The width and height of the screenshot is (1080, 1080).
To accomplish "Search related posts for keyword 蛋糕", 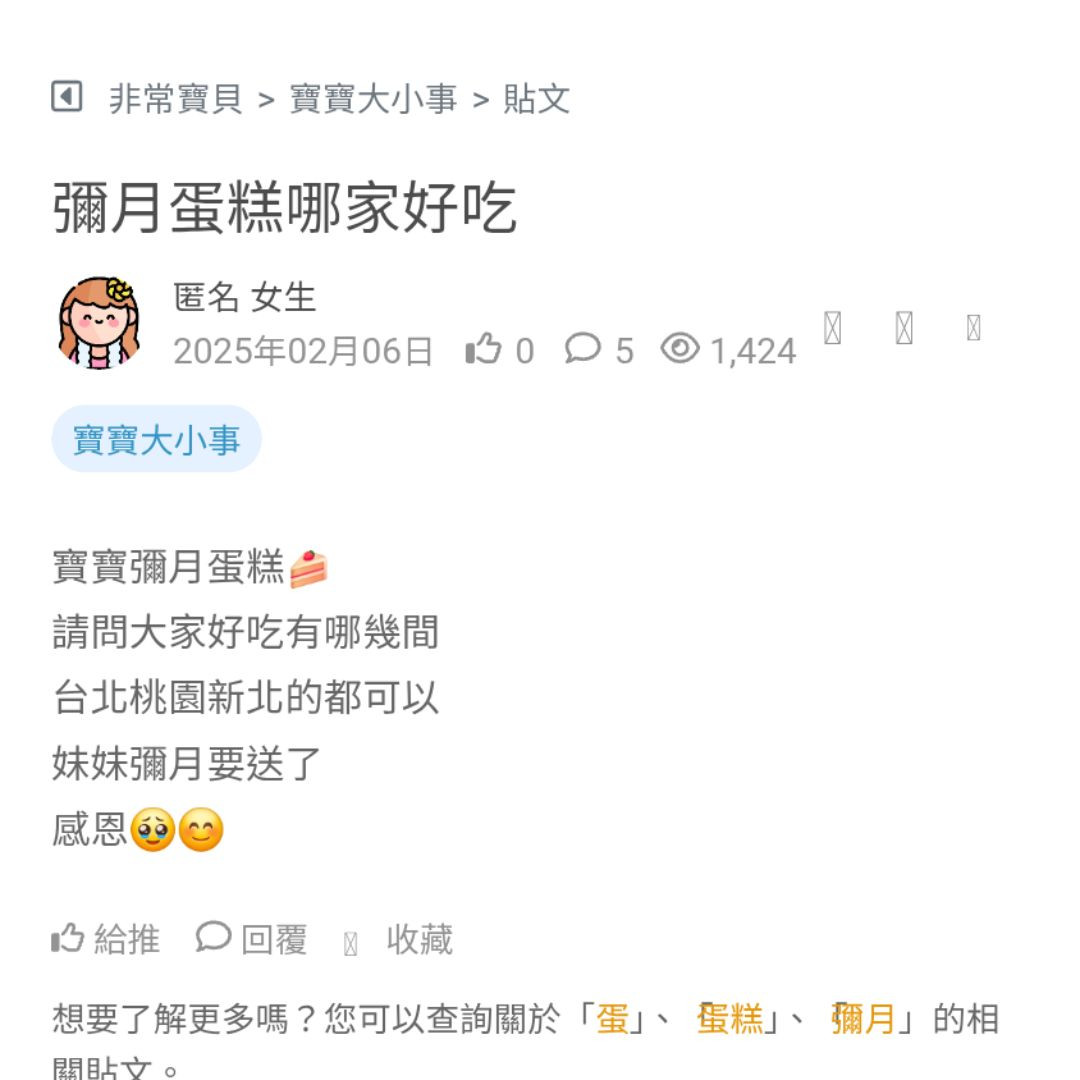I will pos(730,1020).
